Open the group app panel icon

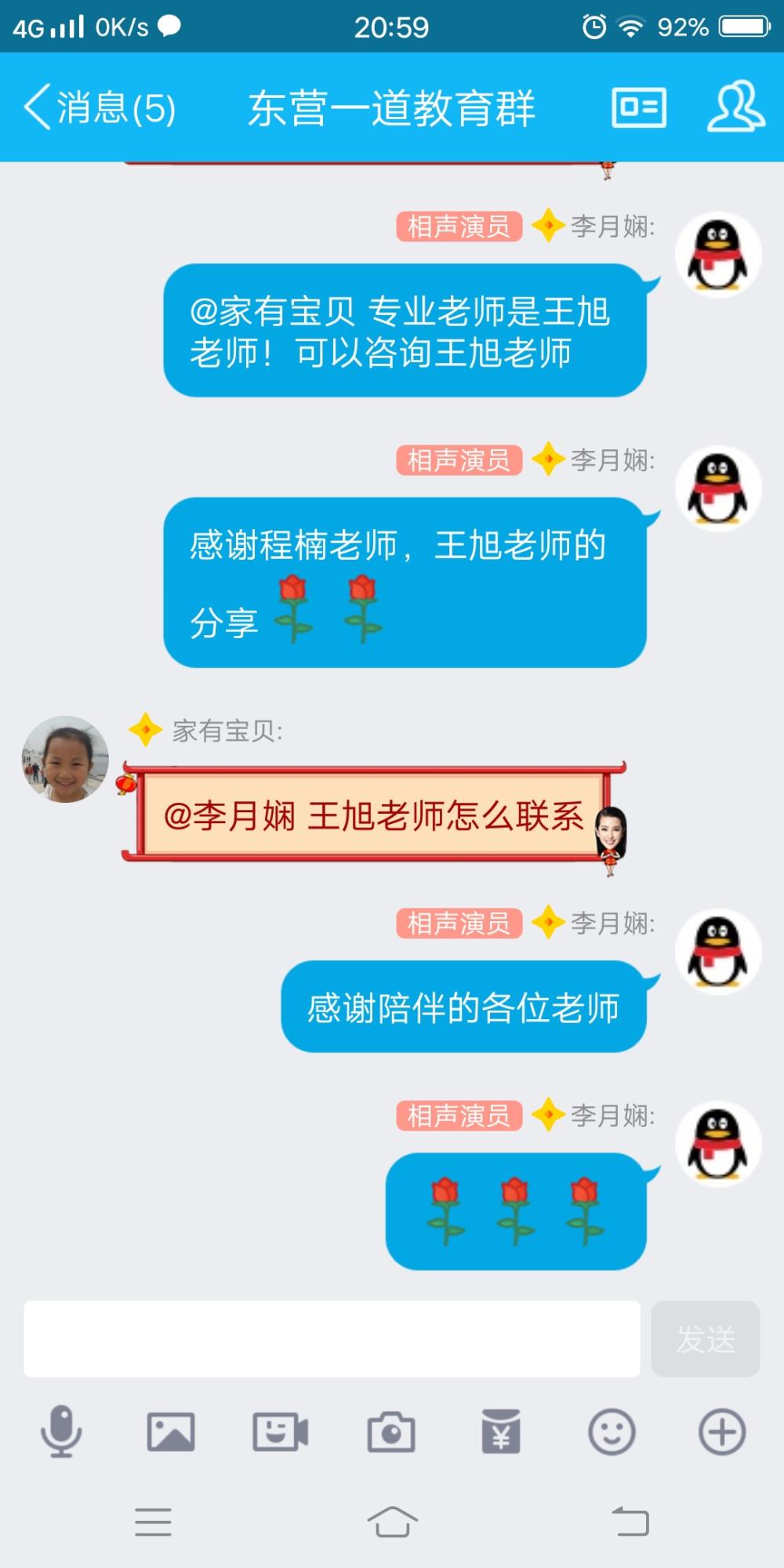[x=639, y=107]
